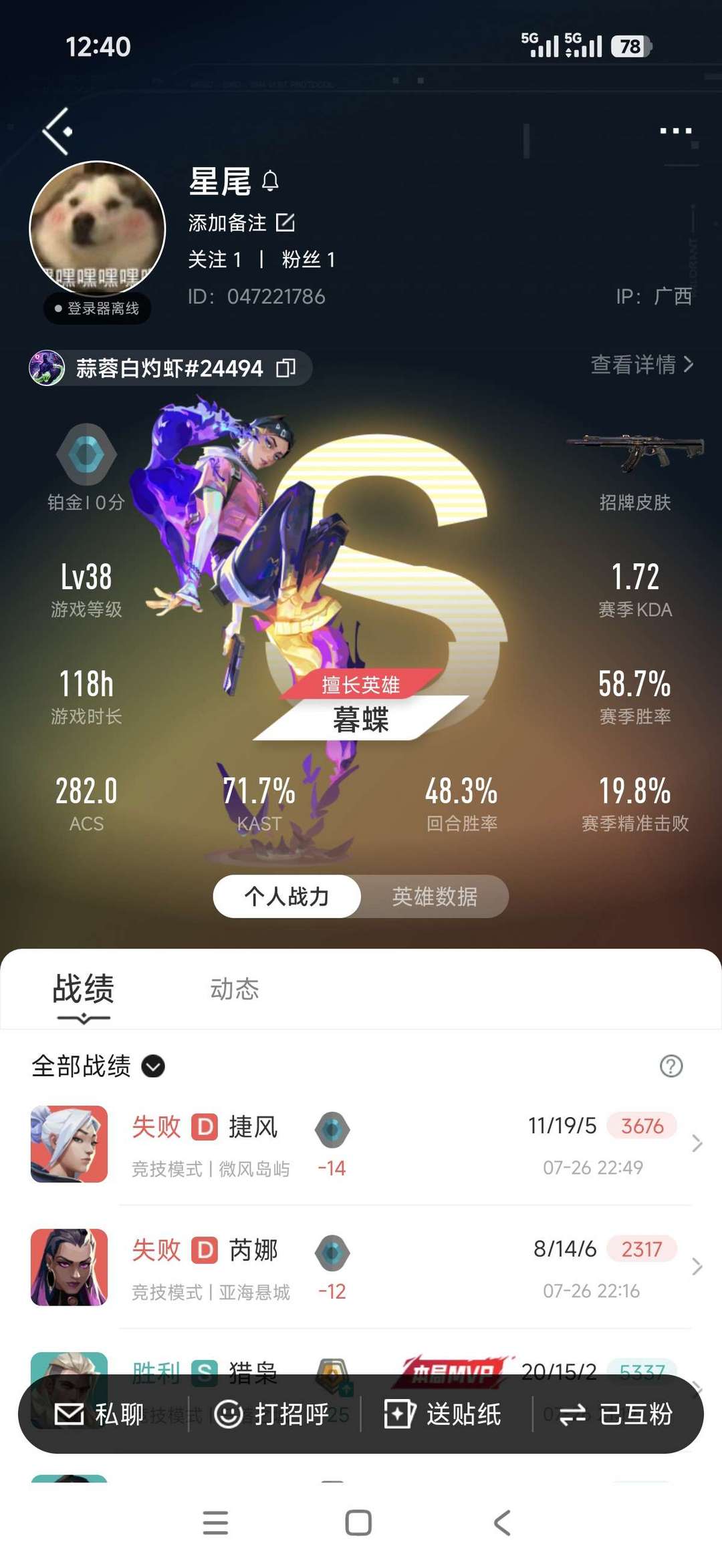Screen dimensions: 722x1568
Task: Expand the 全部战绩 filter dropdown
Action: 98,1066
